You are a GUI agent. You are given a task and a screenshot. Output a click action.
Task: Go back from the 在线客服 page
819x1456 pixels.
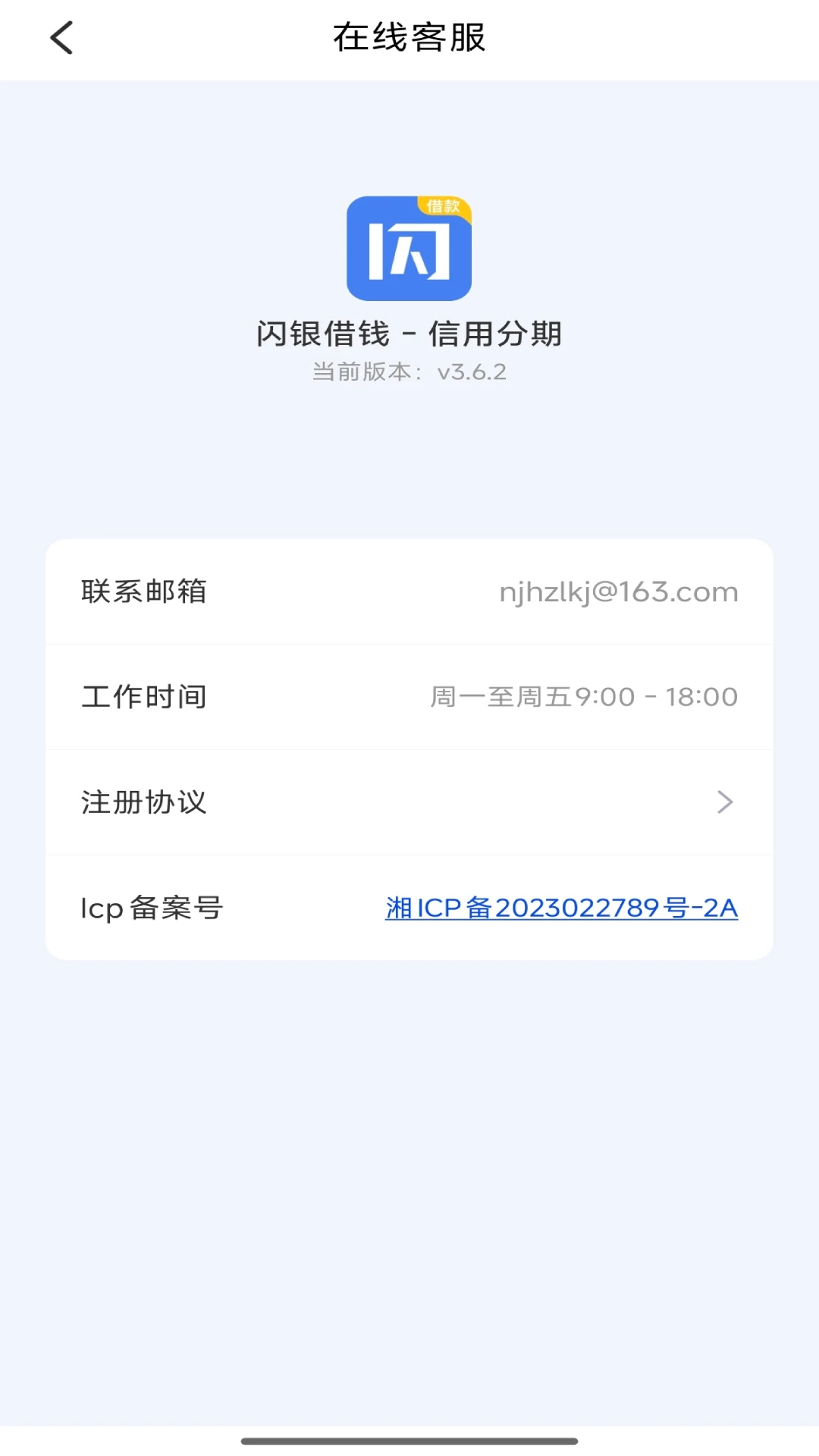tap(62, 38)
